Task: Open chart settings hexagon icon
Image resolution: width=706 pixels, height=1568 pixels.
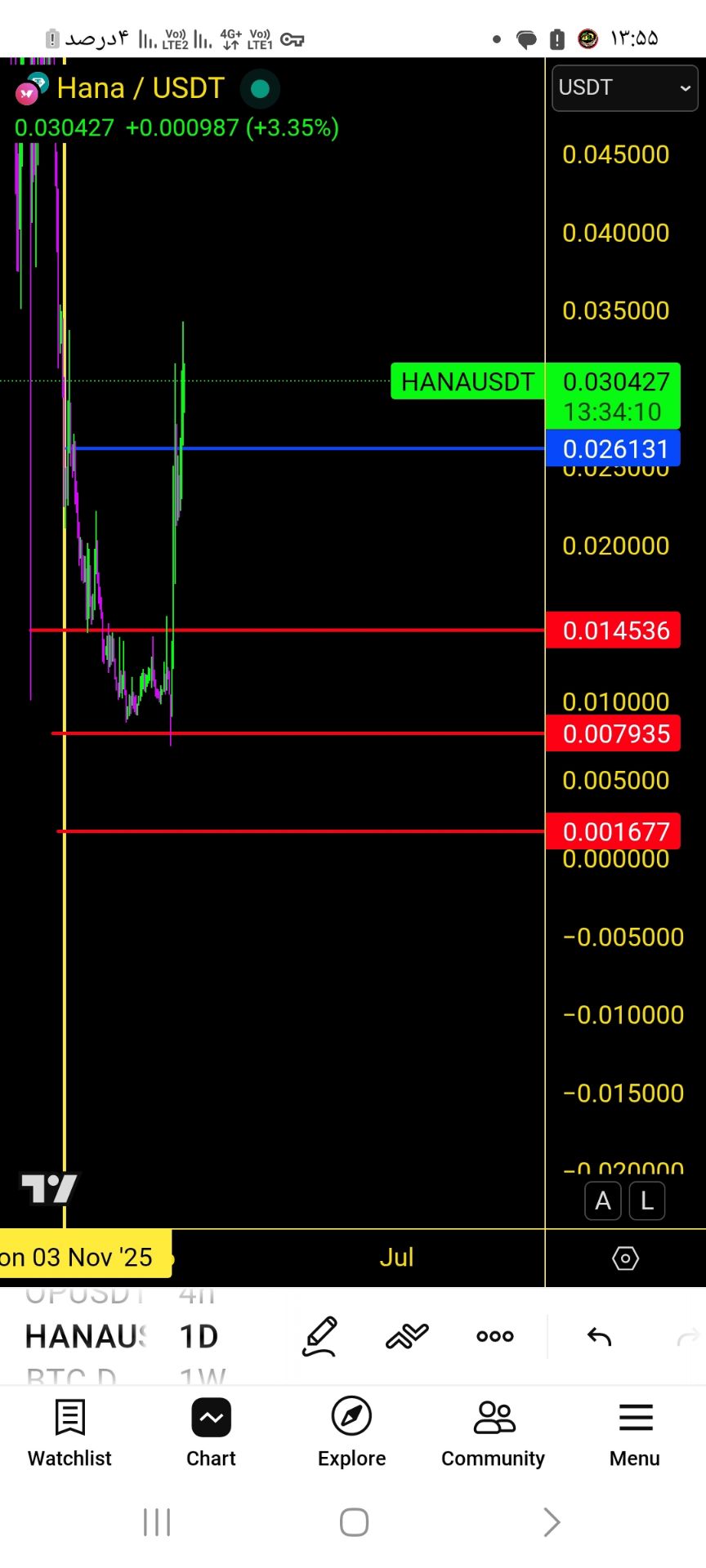Action: 626,1258
